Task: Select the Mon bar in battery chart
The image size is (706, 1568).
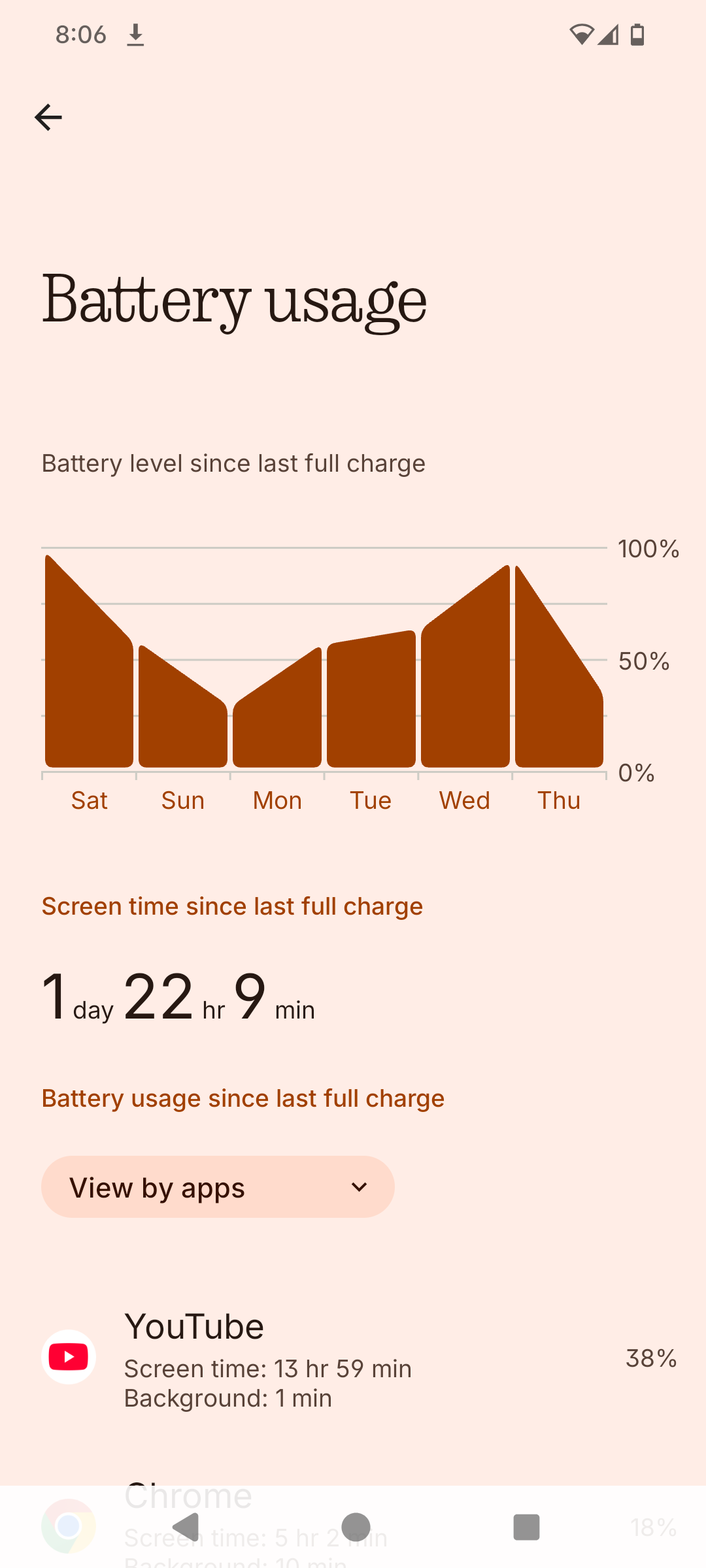Action: click(277, 719)
